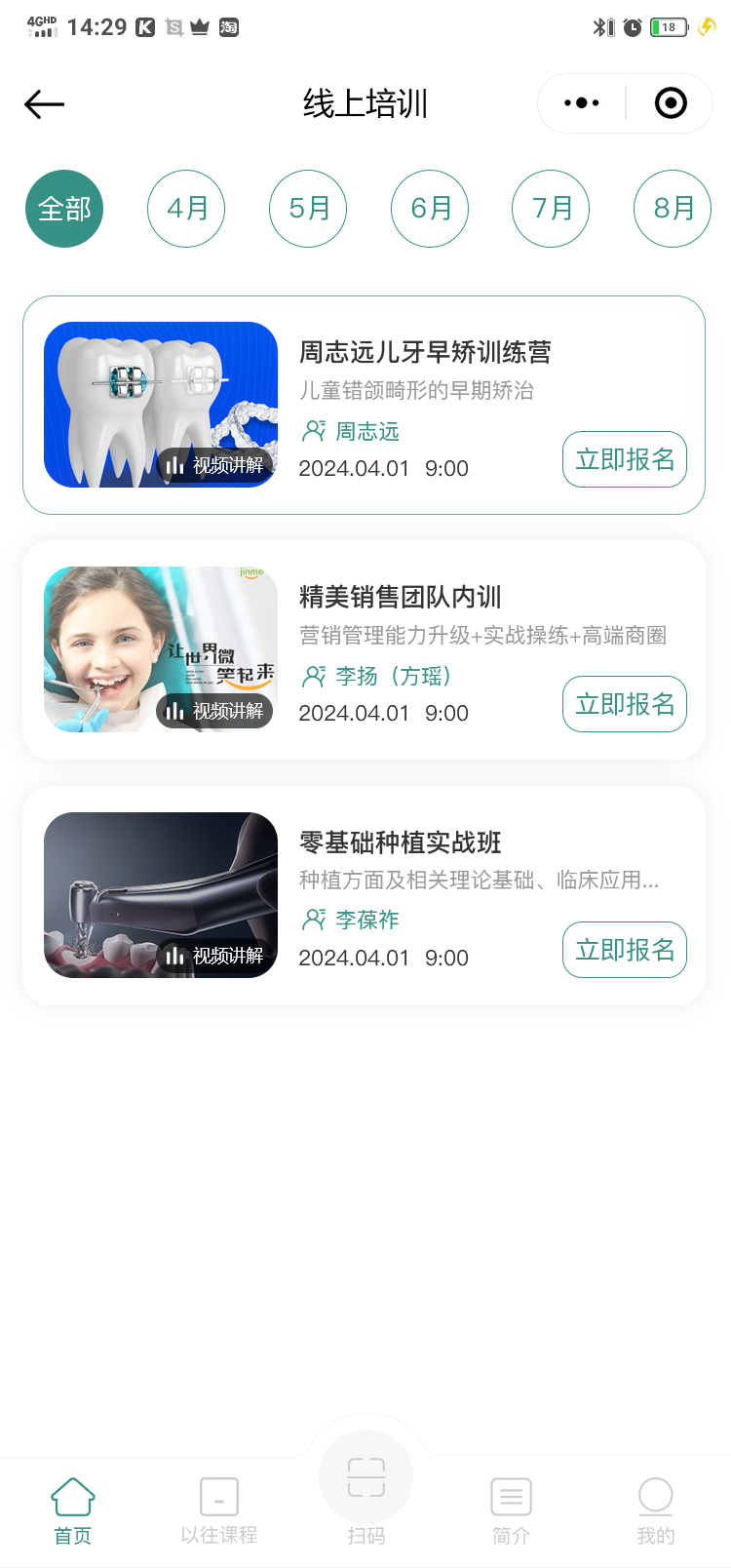Switch to the 6月 filter

(430, 209)
